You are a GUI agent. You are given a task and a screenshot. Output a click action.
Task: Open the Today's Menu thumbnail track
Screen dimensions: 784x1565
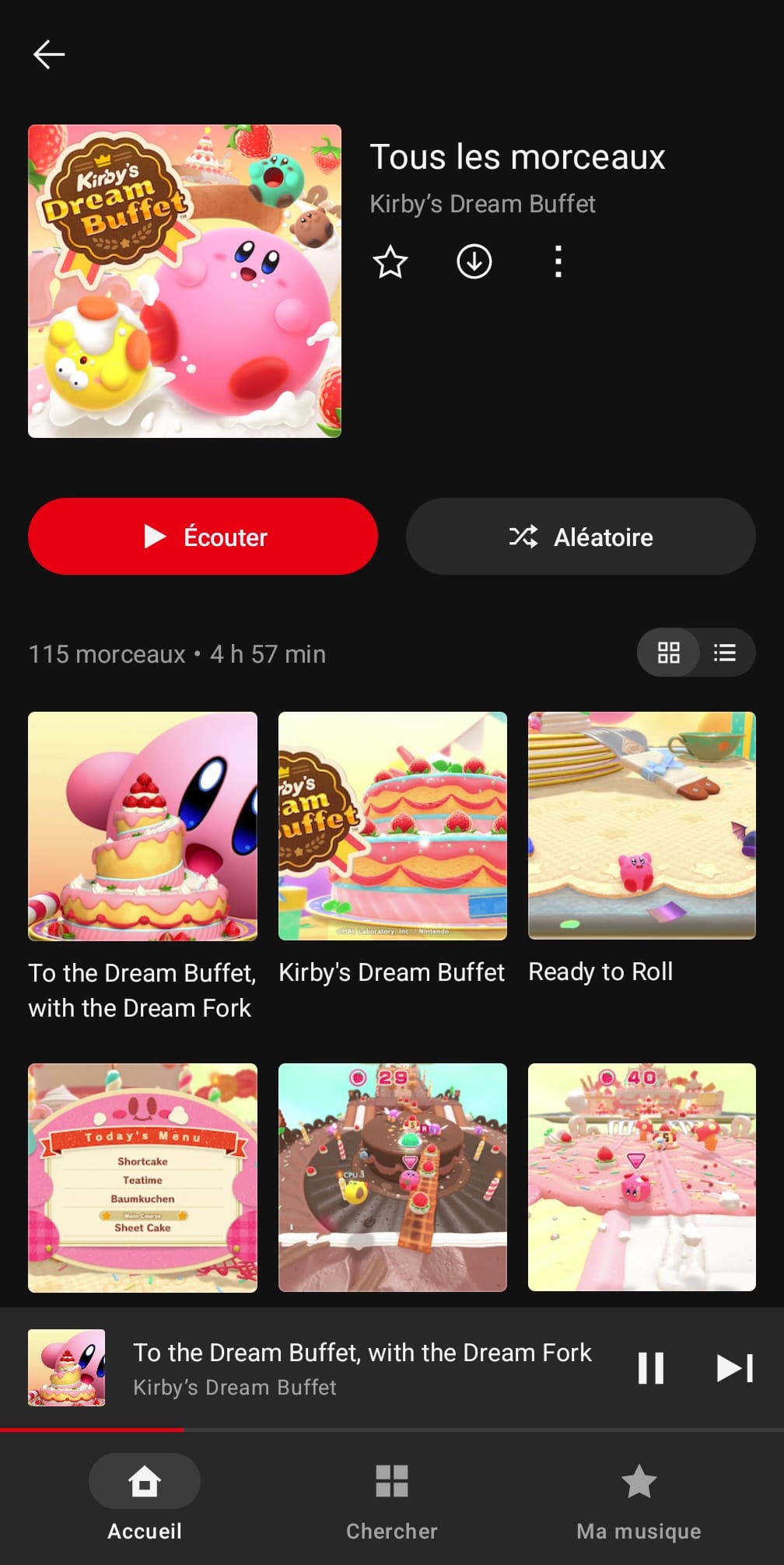click(x=142, y=1177)
